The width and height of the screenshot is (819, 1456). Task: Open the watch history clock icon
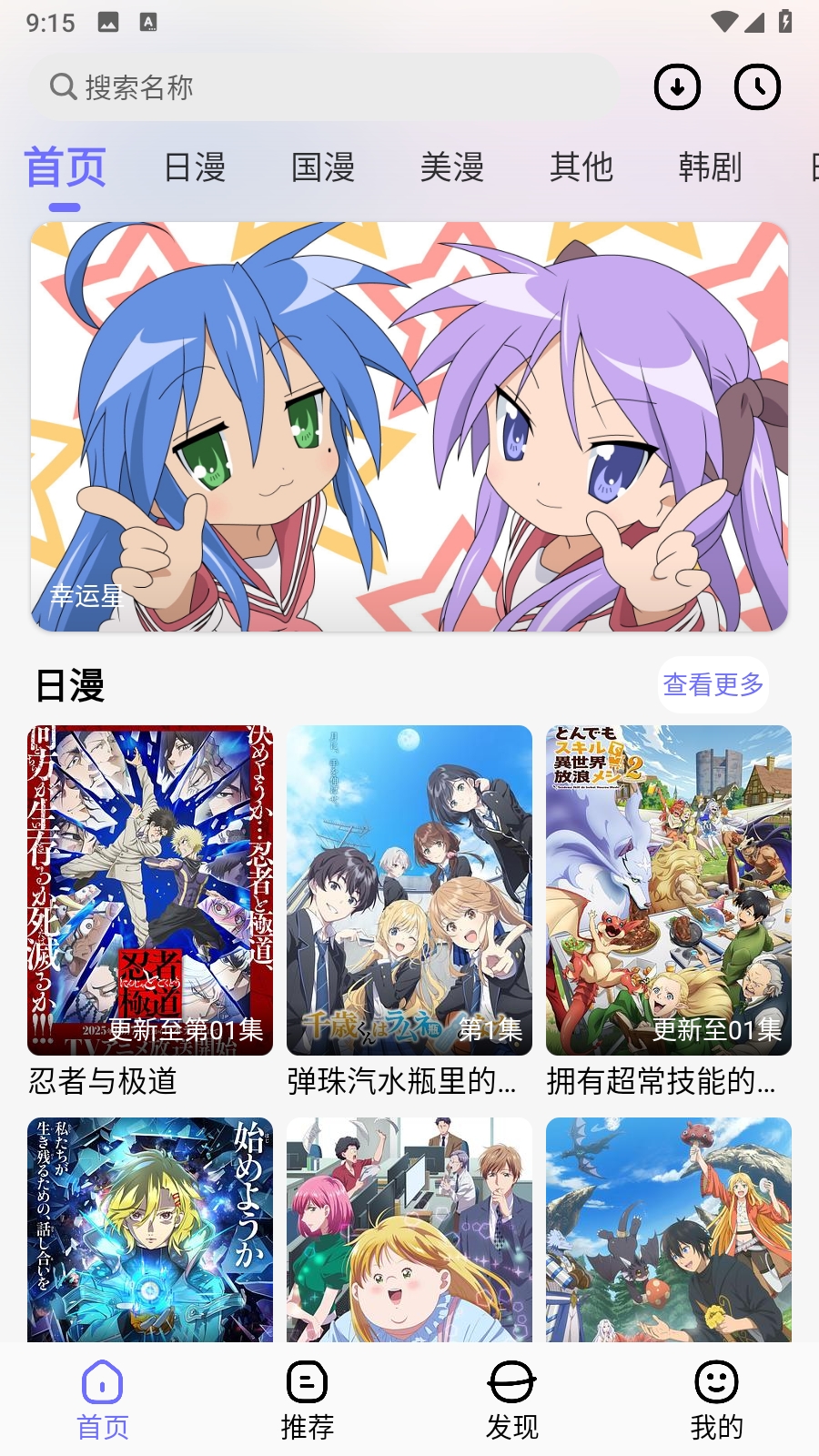click(x=757, y=87)
